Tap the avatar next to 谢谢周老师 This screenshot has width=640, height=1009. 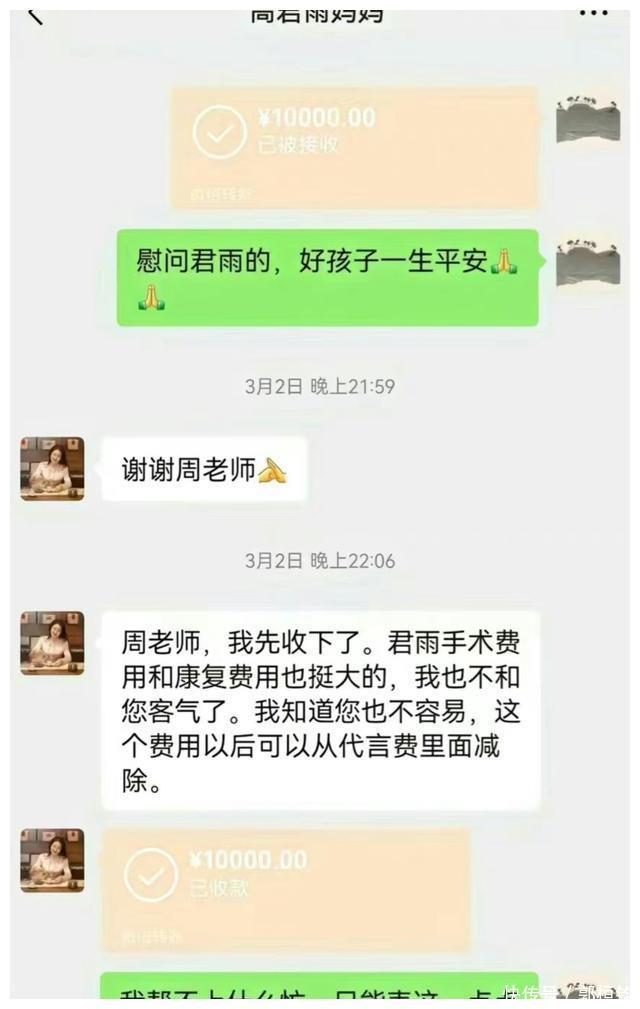(x=52, y=468)
